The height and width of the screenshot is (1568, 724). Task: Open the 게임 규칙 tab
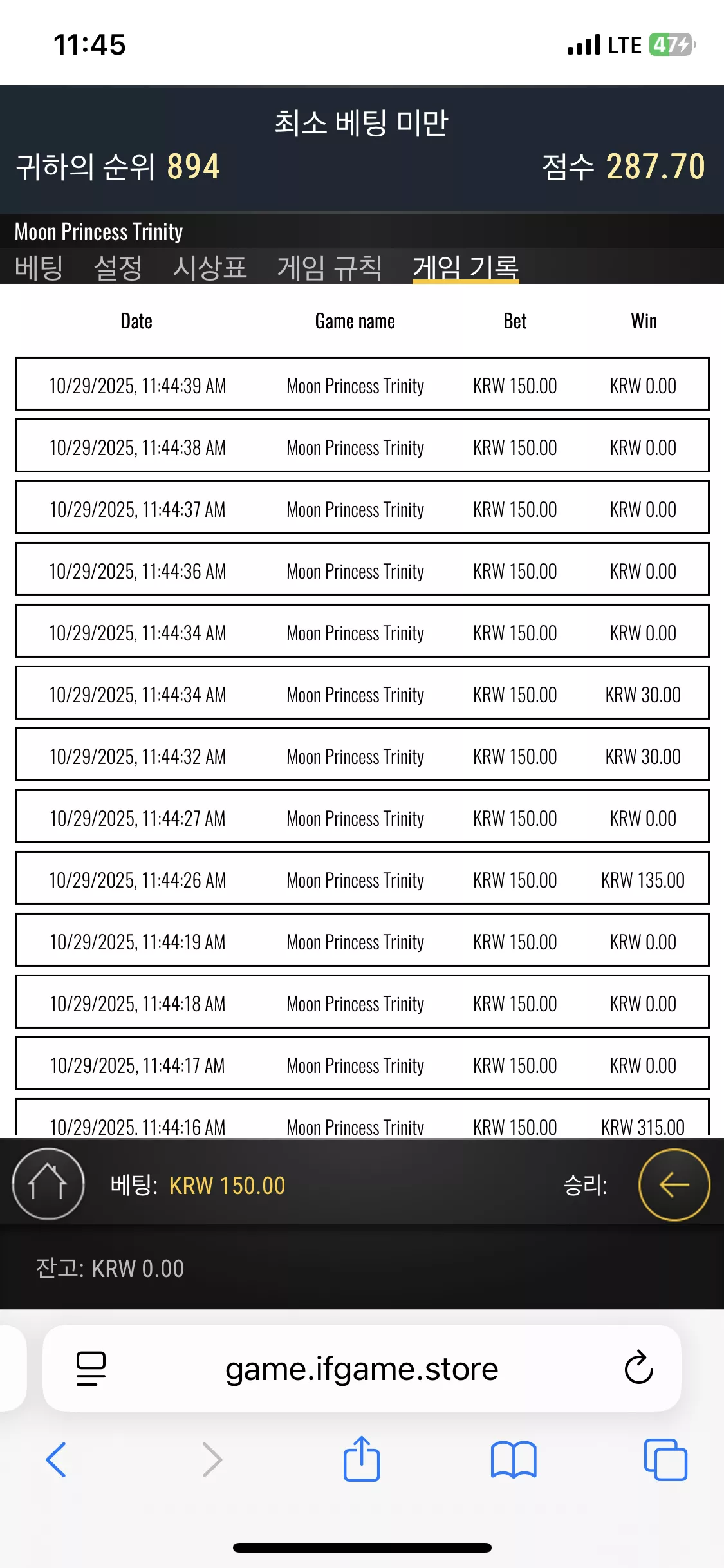(330, 267)
